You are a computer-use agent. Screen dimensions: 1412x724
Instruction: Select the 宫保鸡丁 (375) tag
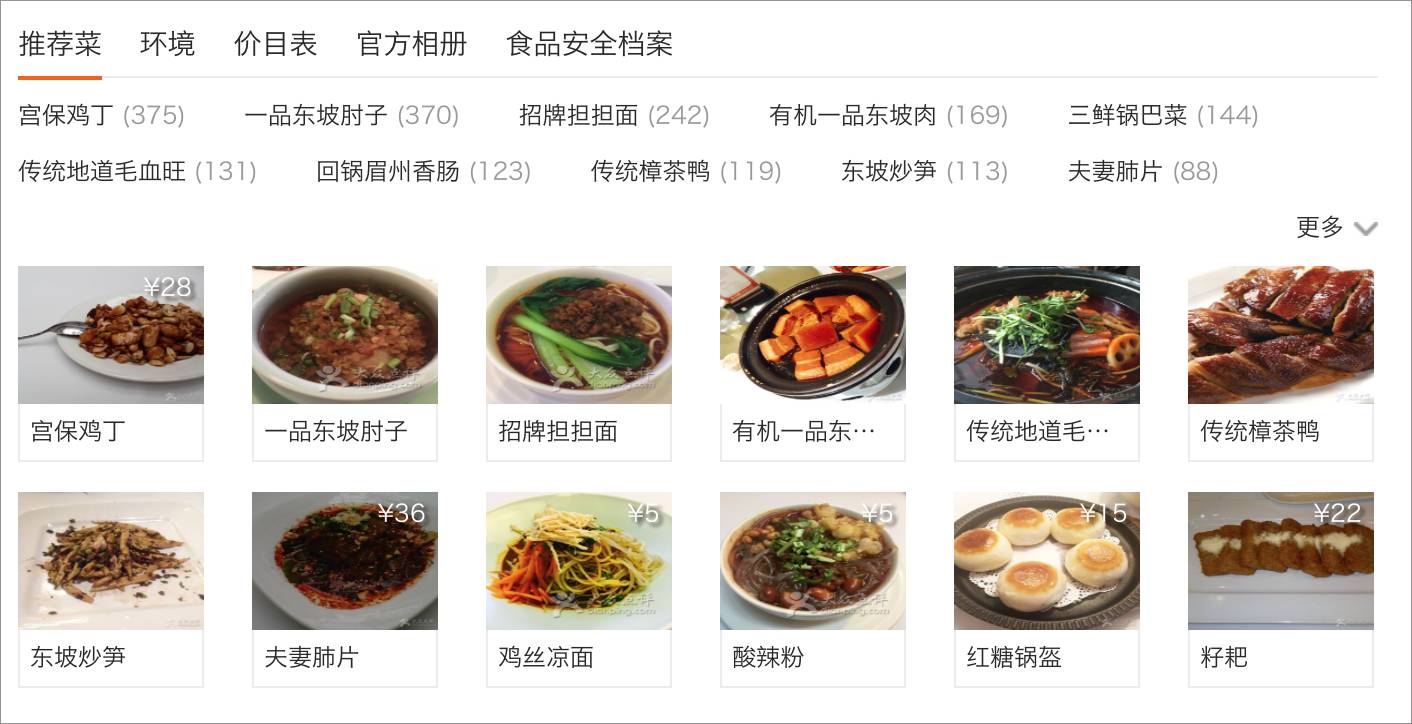[101, 115]
